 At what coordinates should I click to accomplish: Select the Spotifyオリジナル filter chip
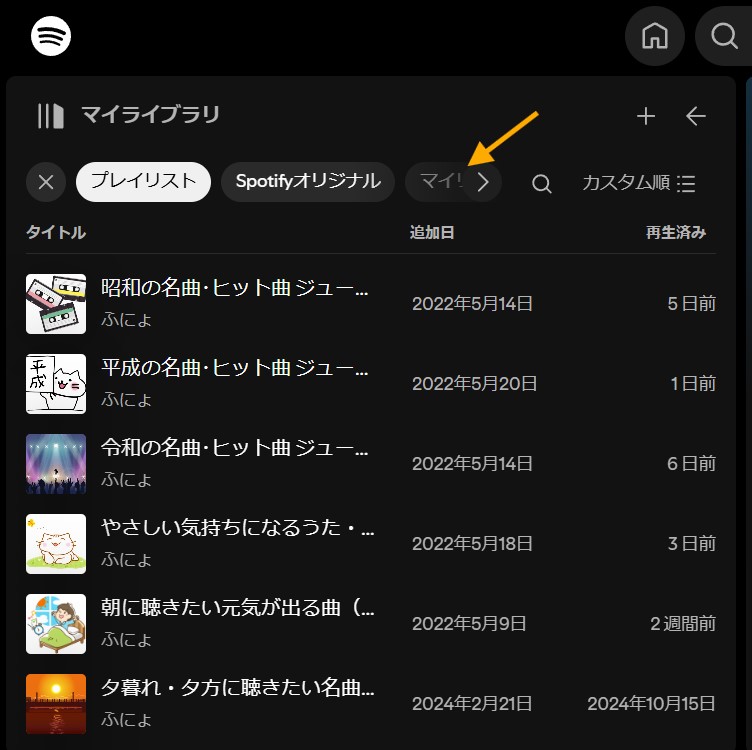[308, 182]
